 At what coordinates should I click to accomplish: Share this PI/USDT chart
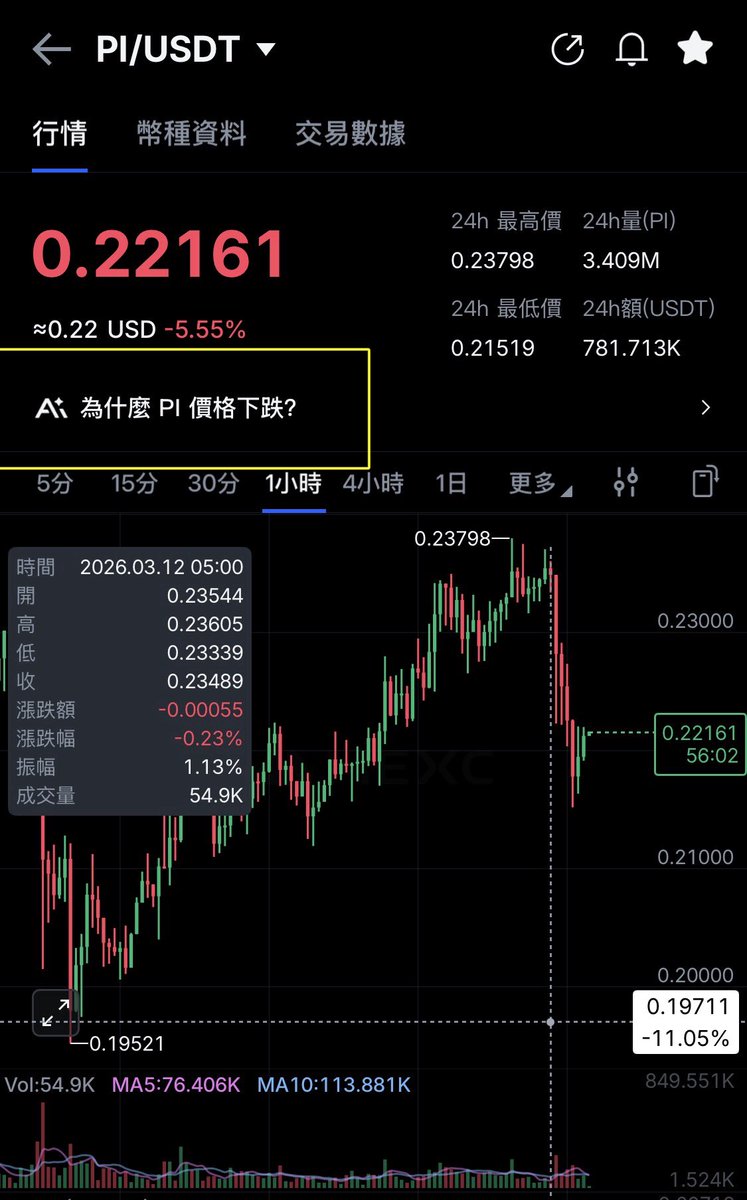coord(567,49)
